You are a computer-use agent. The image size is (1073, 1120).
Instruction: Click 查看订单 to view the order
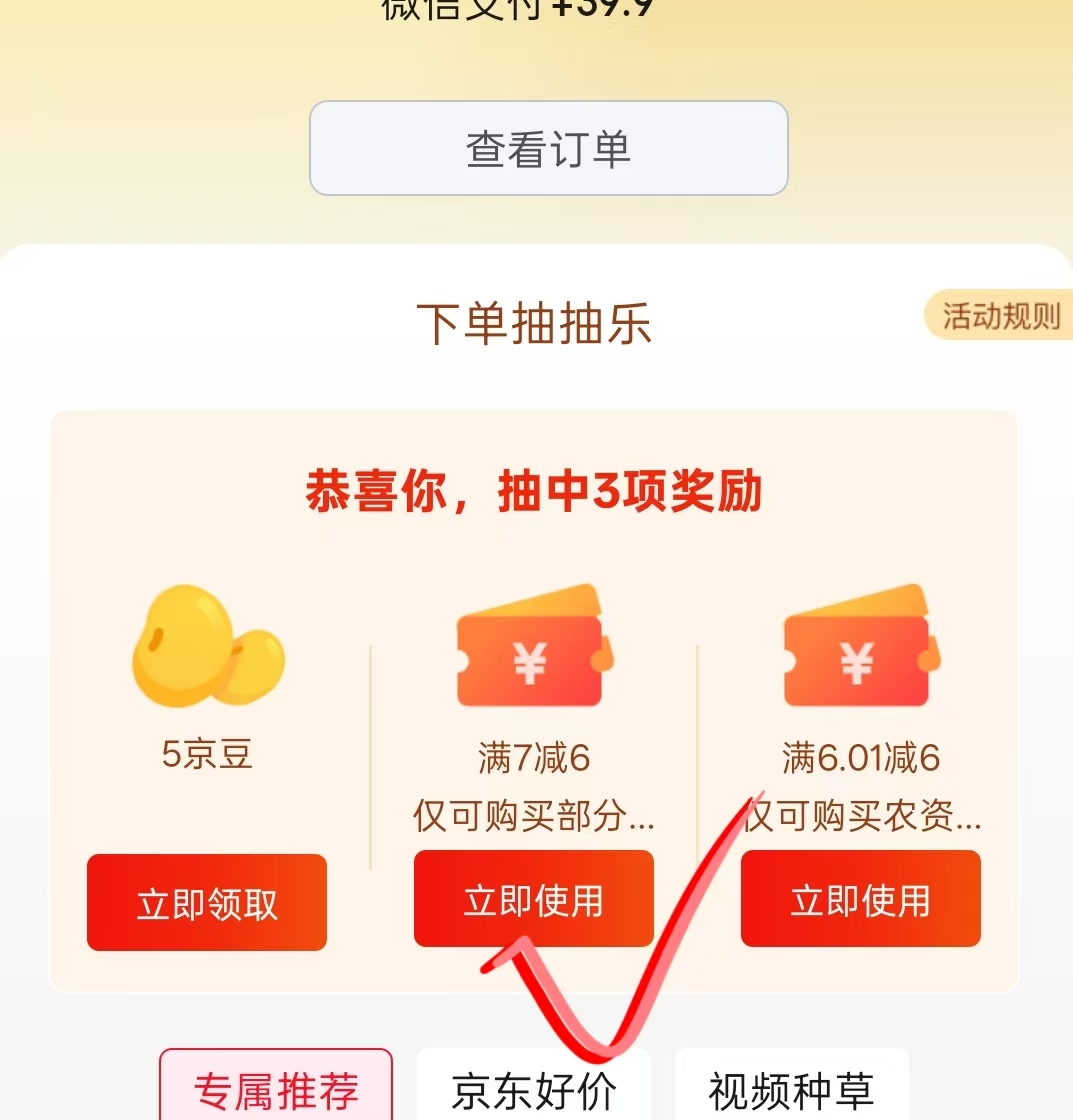[x=549, y=147]
